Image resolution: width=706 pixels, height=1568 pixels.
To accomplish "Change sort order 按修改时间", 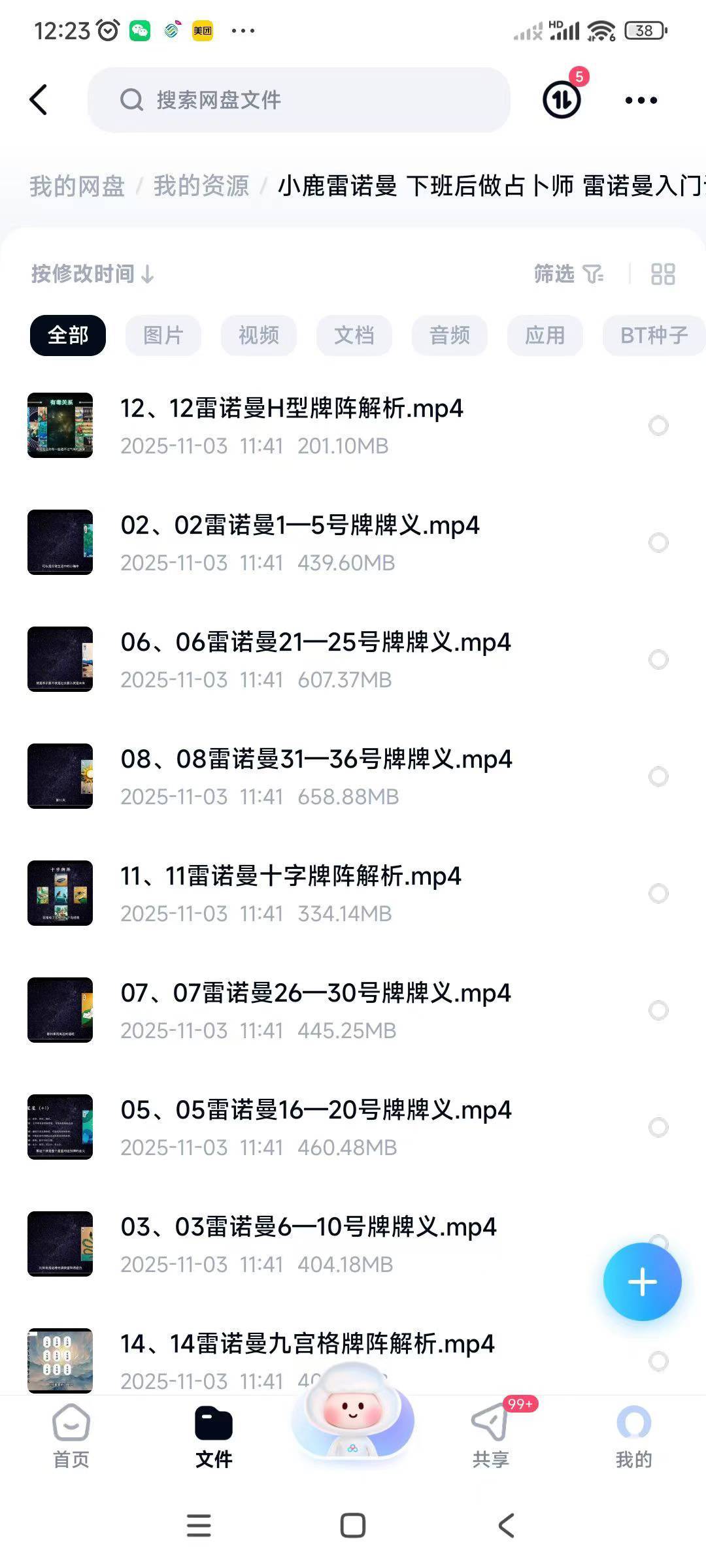I will (x=92, y=274).
